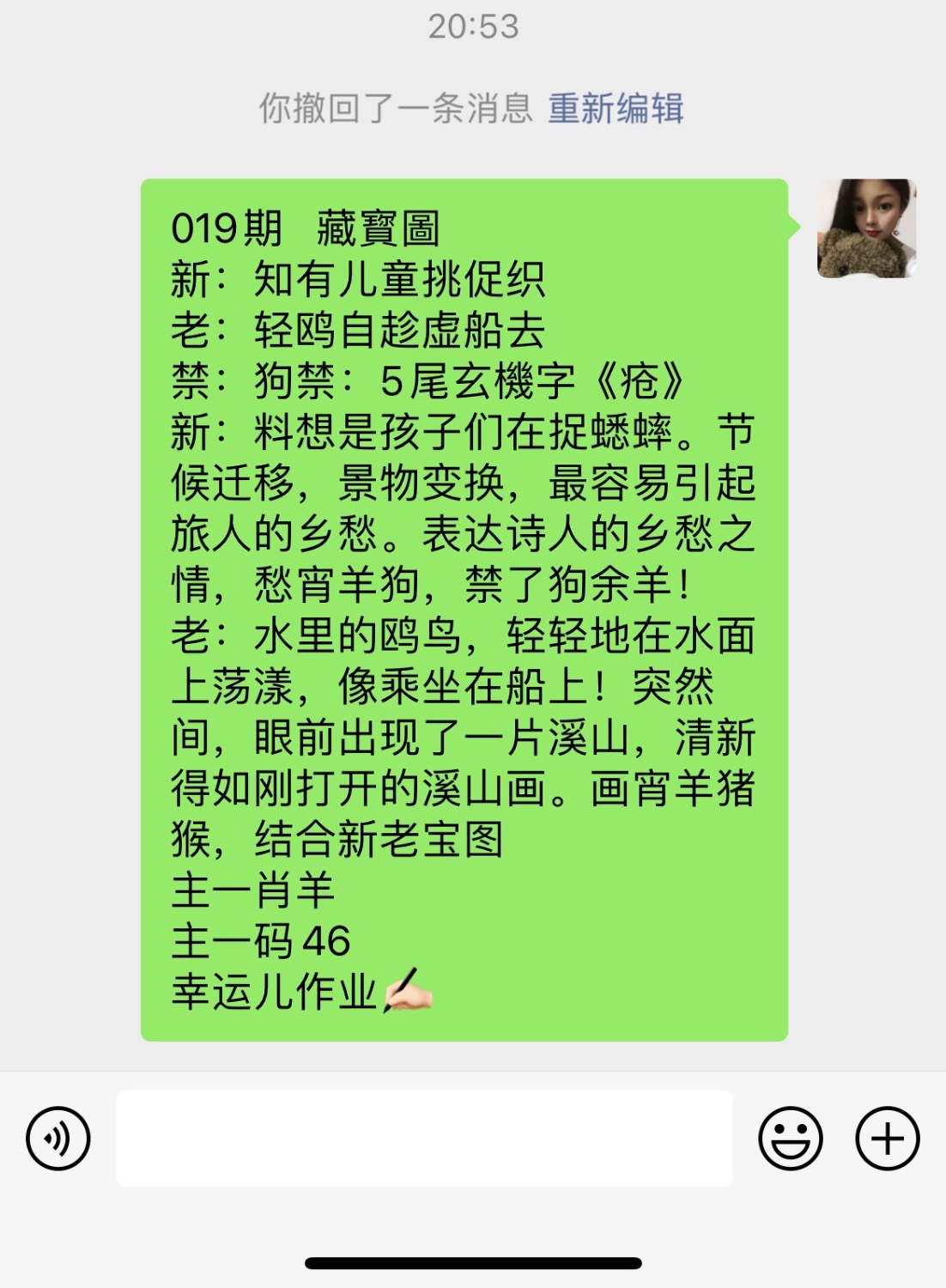Open the sender's profile avatar
The width and height of the screenshot is (946, 1288).
[866, 228]
